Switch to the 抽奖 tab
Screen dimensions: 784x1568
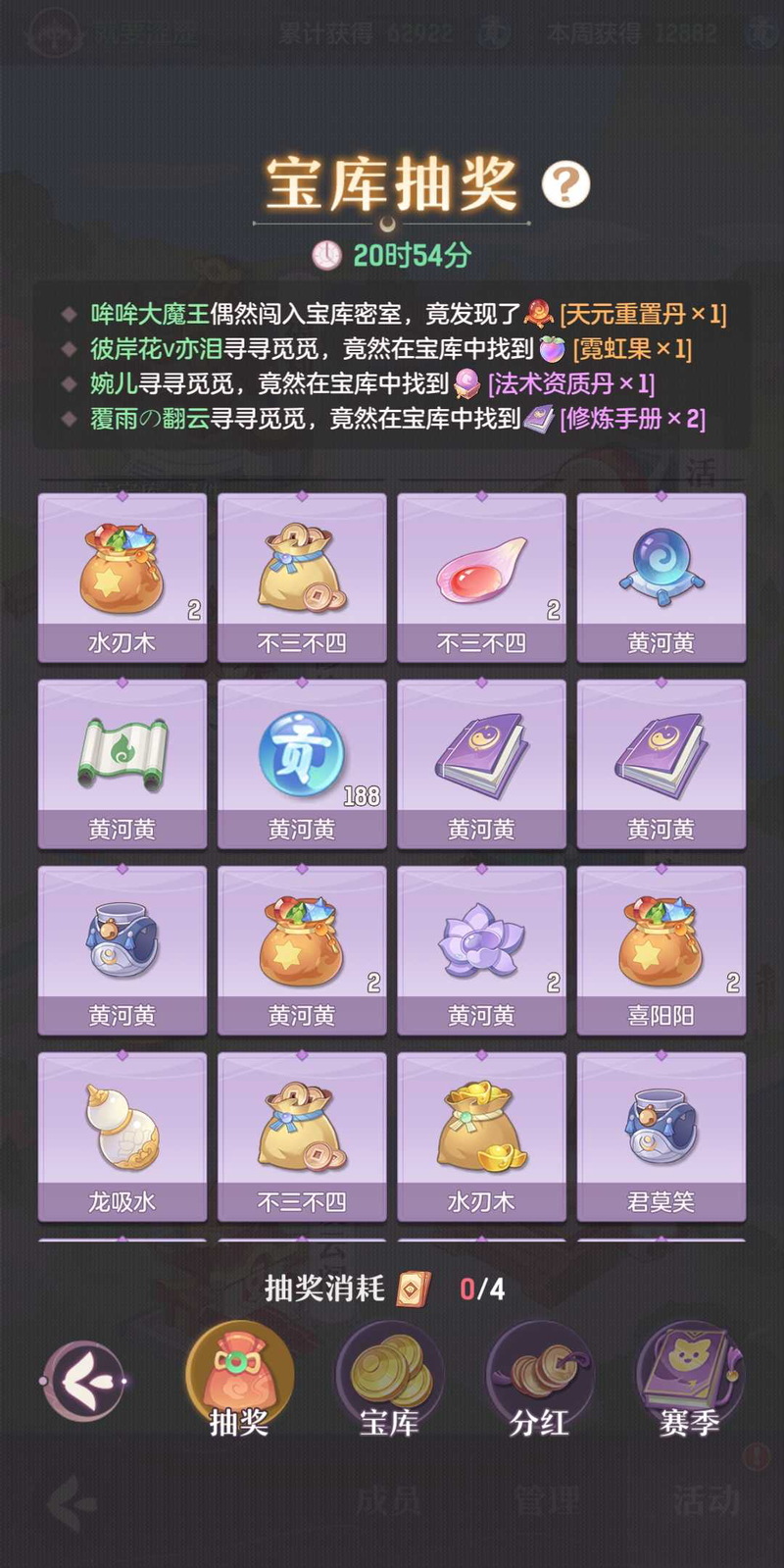click(x=239, y=1381)
